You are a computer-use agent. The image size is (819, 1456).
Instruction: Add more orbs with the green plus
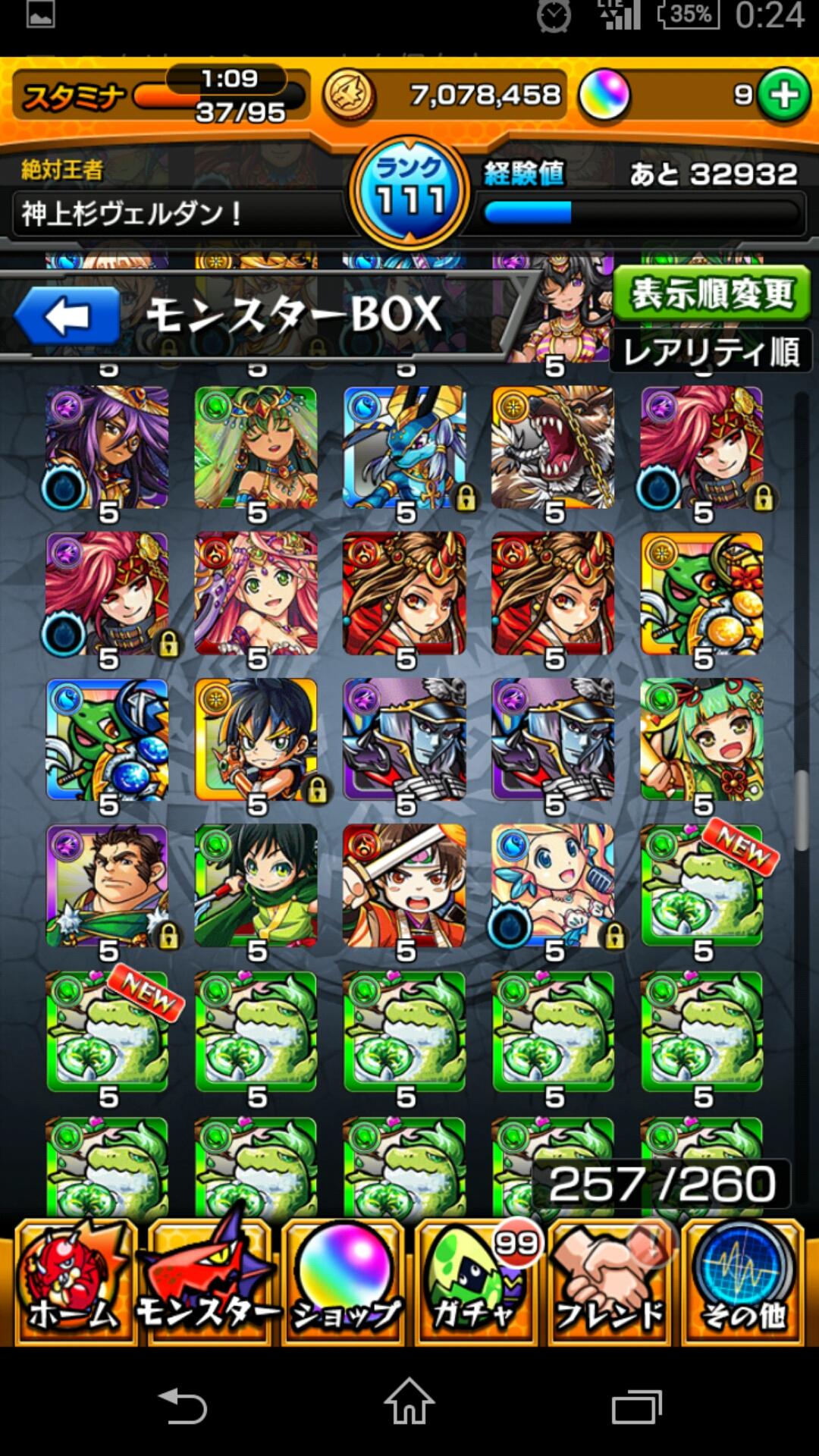pos(784,96)
